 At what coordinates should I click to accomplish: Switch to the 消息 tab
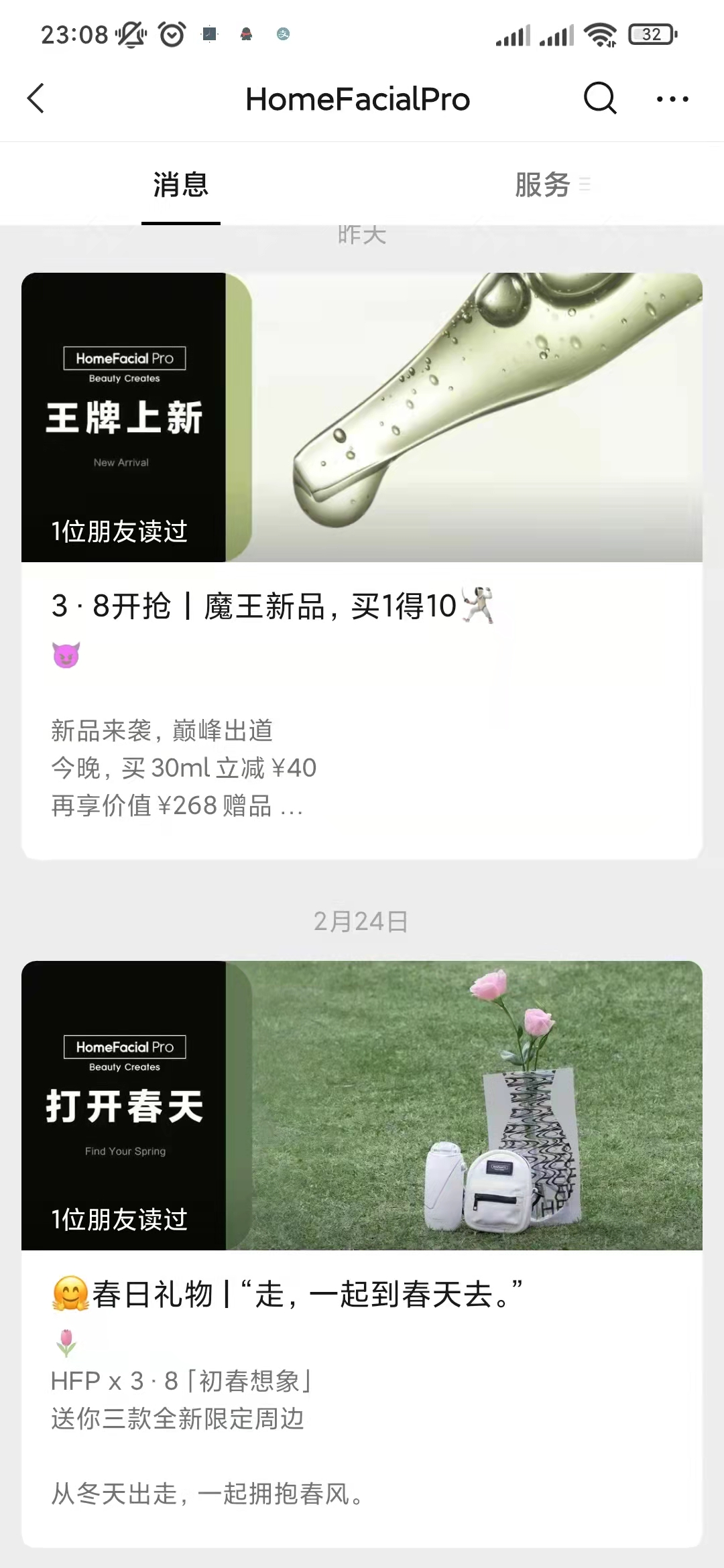[180, 185]
